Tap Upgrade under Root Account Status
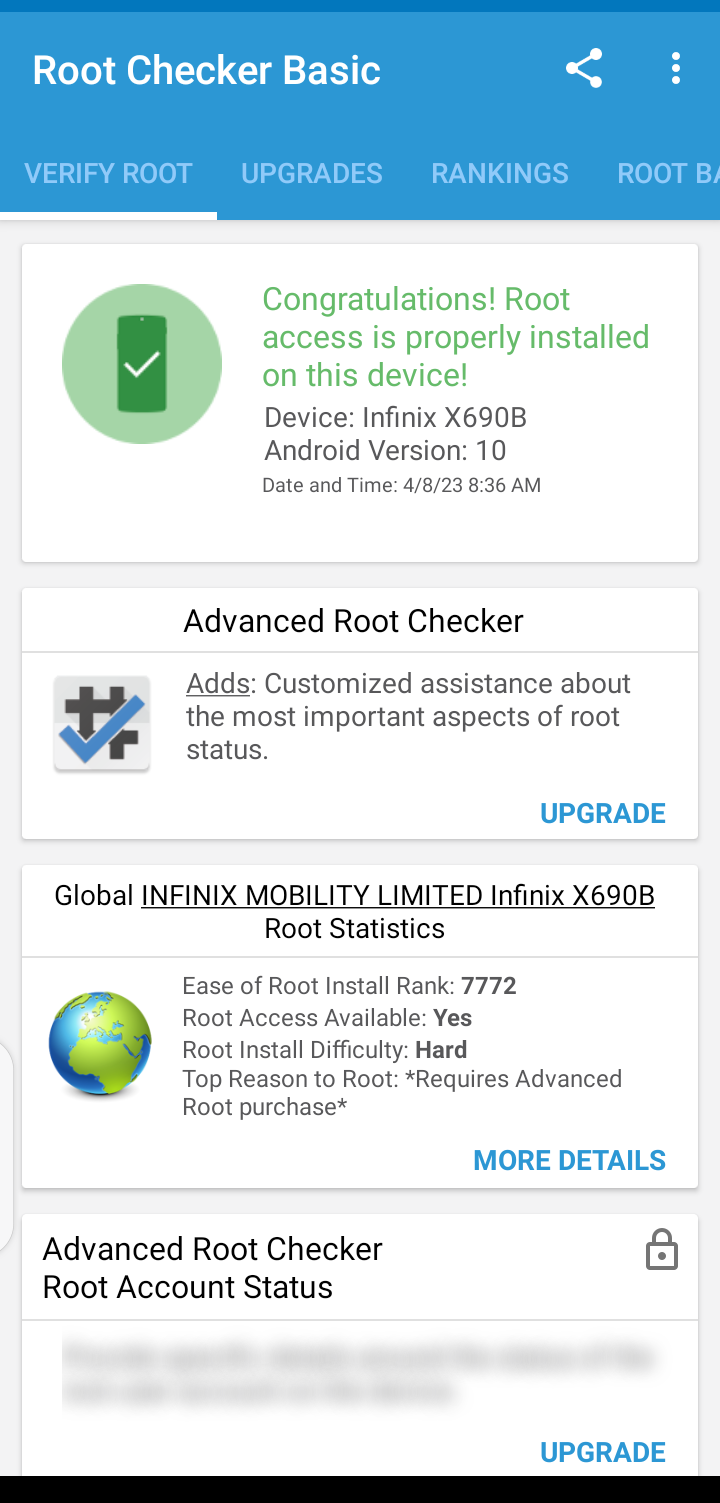Viewport: 720px width, 1503px height. pos(603,1452)
